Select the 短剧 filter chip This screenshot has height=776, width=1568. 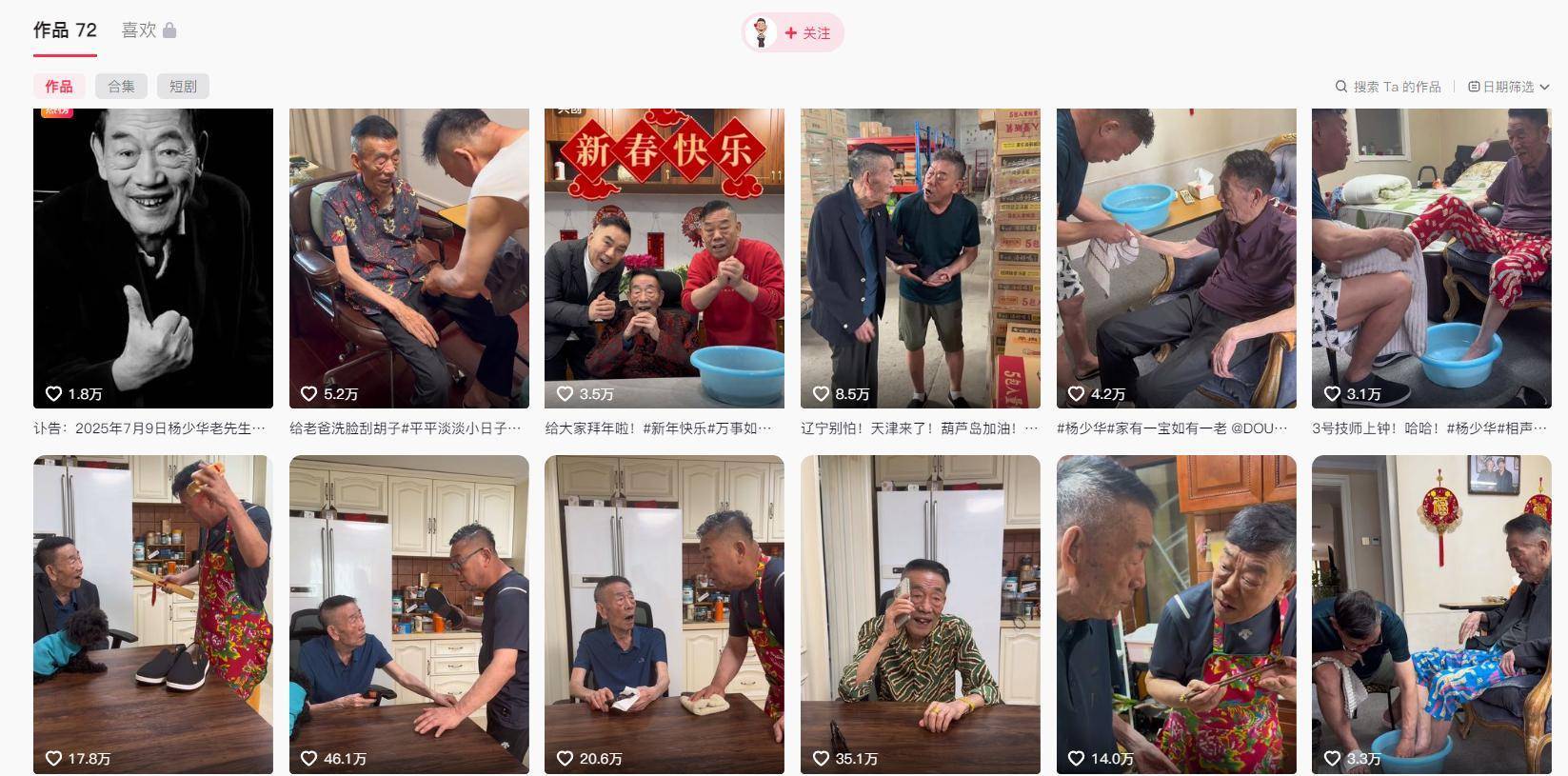183,87
